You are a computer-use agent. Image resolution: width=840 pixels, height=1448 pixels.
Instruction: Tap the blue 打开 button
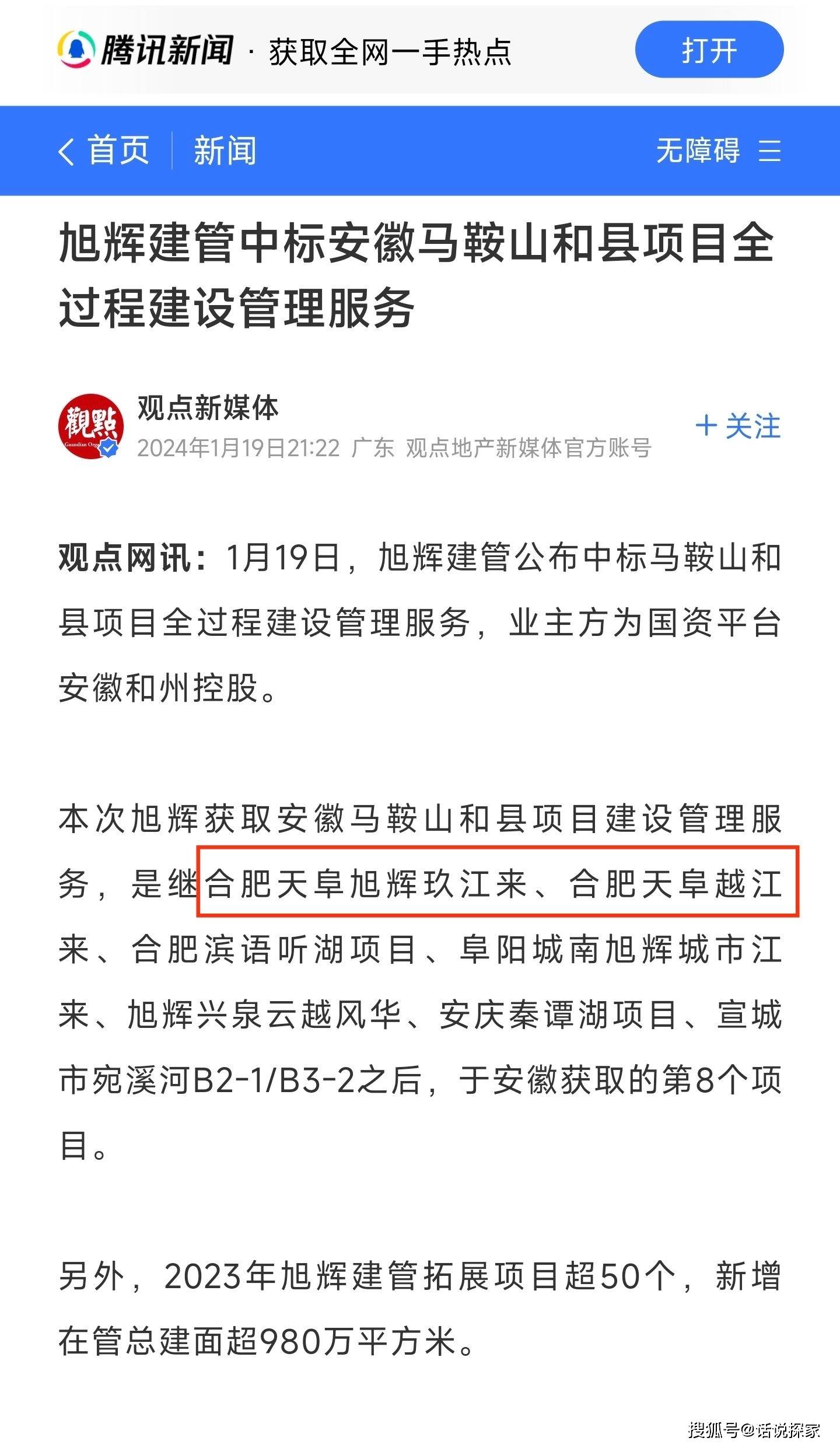point(709,50)
